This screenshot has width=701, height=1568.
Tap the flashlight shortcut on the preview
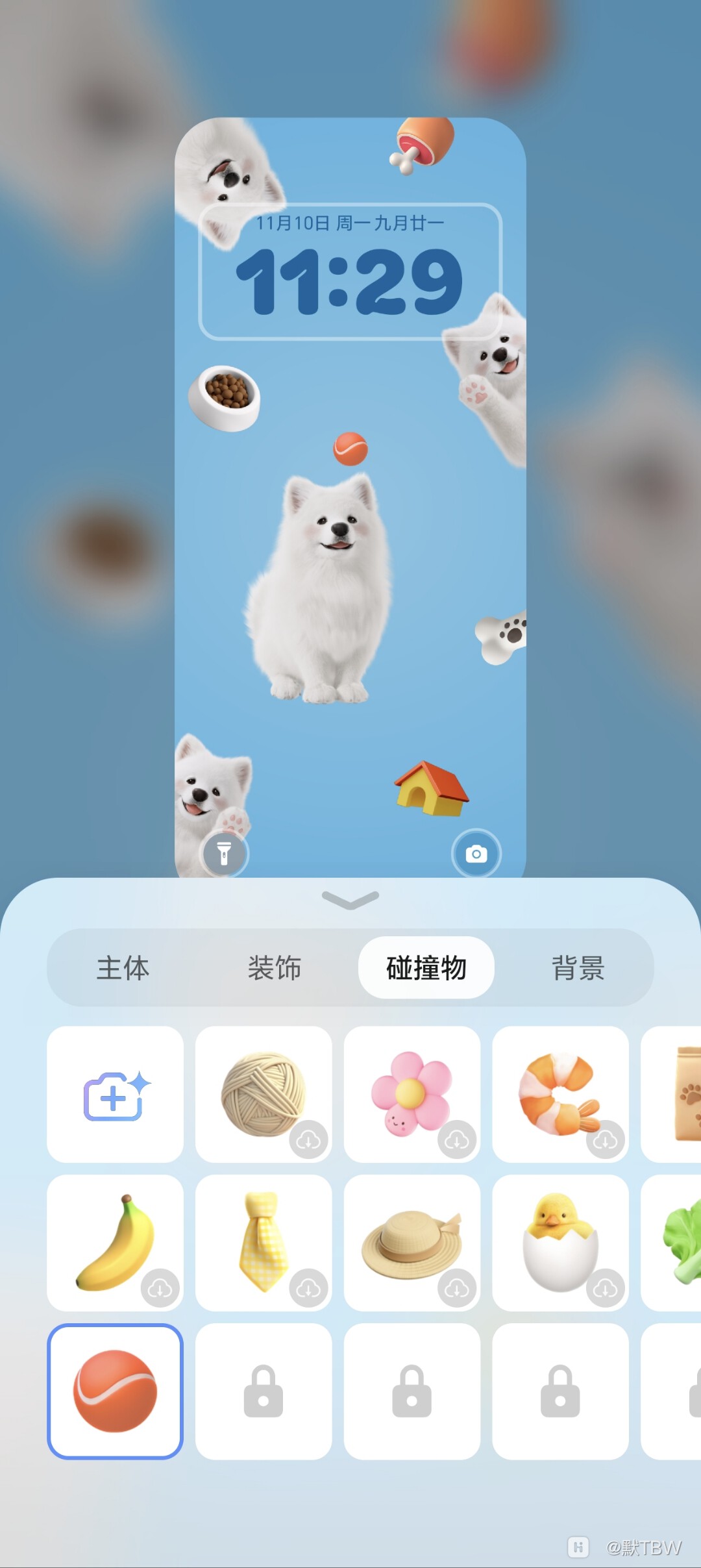coord(224,853)
